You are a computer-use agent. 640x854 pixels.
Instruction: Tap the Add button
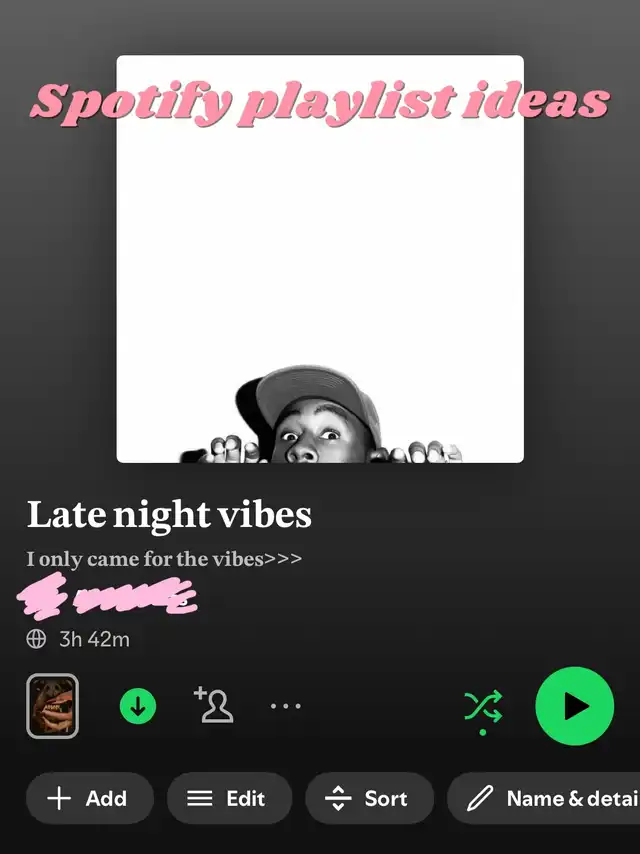[x=89, y=798]
